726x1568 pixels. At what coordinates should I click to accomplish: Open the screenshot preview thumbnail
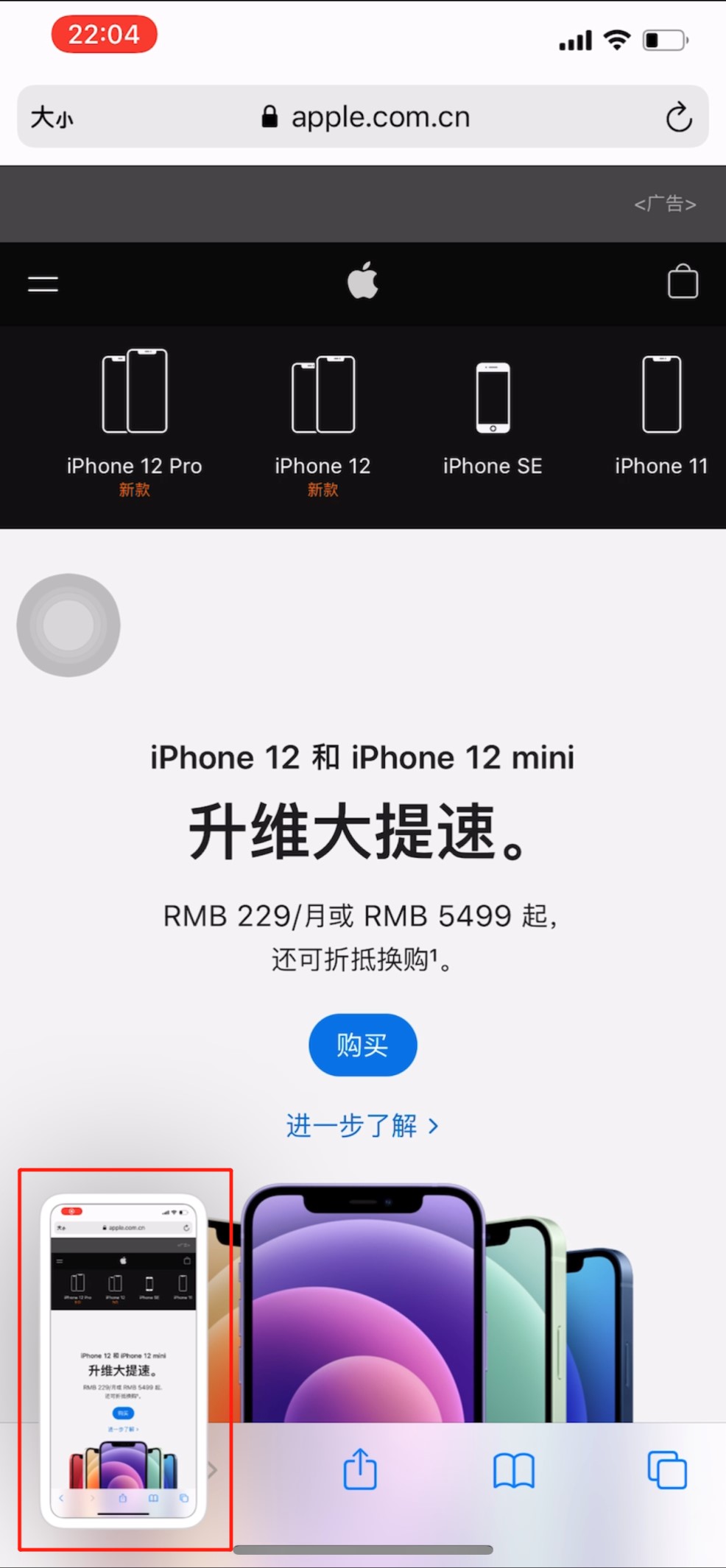123,1360
